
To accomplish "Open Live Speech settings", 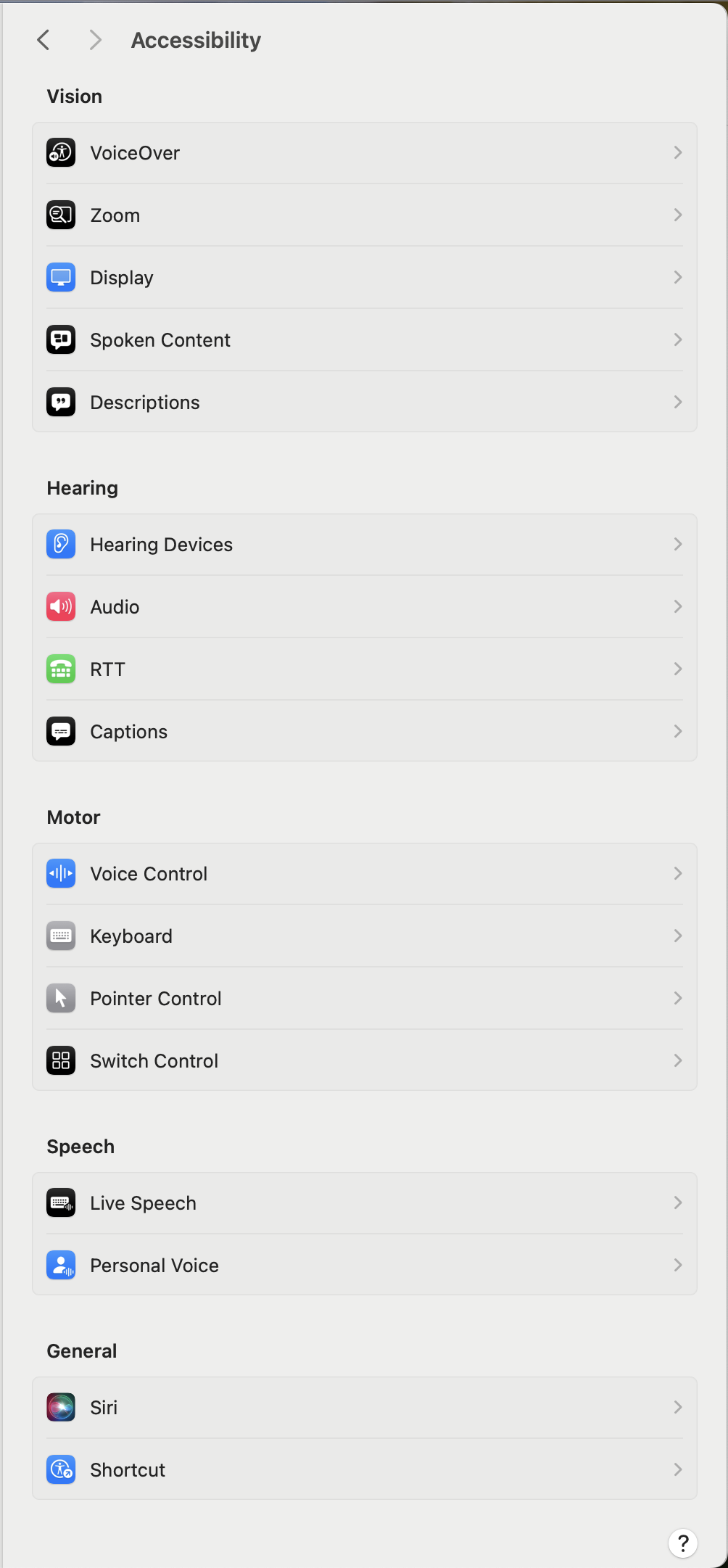I will pos(364,1203).
